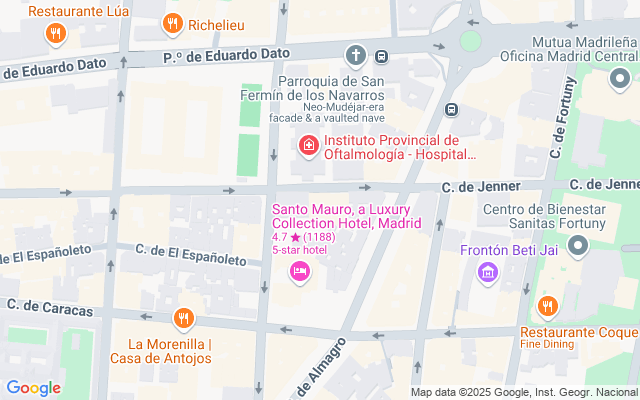The height and width of the screenshot is (400, 640).
Task: Tap the metro station icon near the roundabout
Action: (452, 109)
